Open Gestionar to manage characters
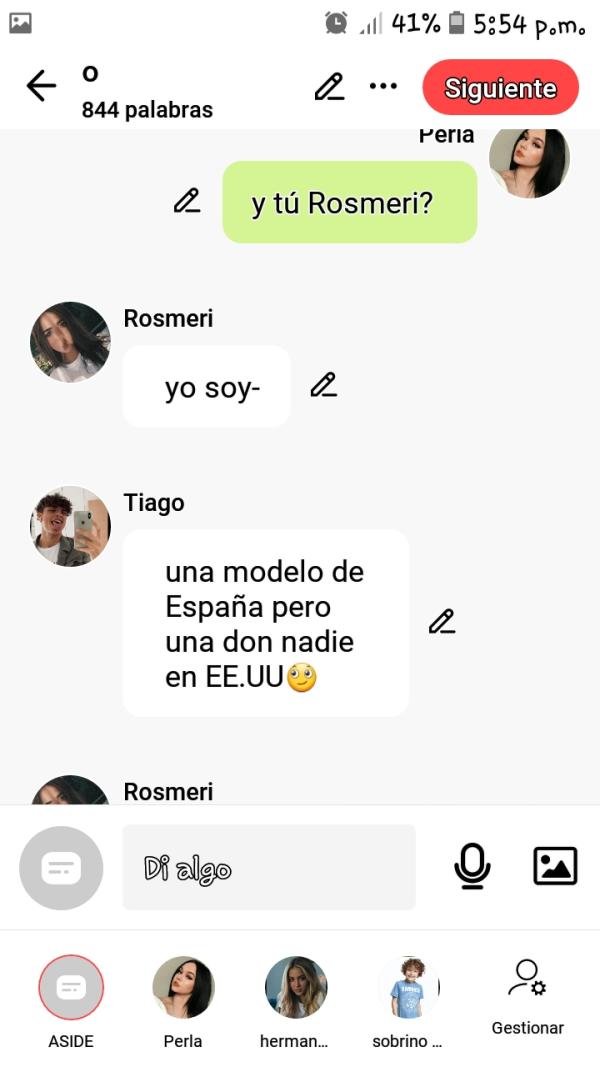The height and width of the screenshot is (1067, 600). (527, 997)
